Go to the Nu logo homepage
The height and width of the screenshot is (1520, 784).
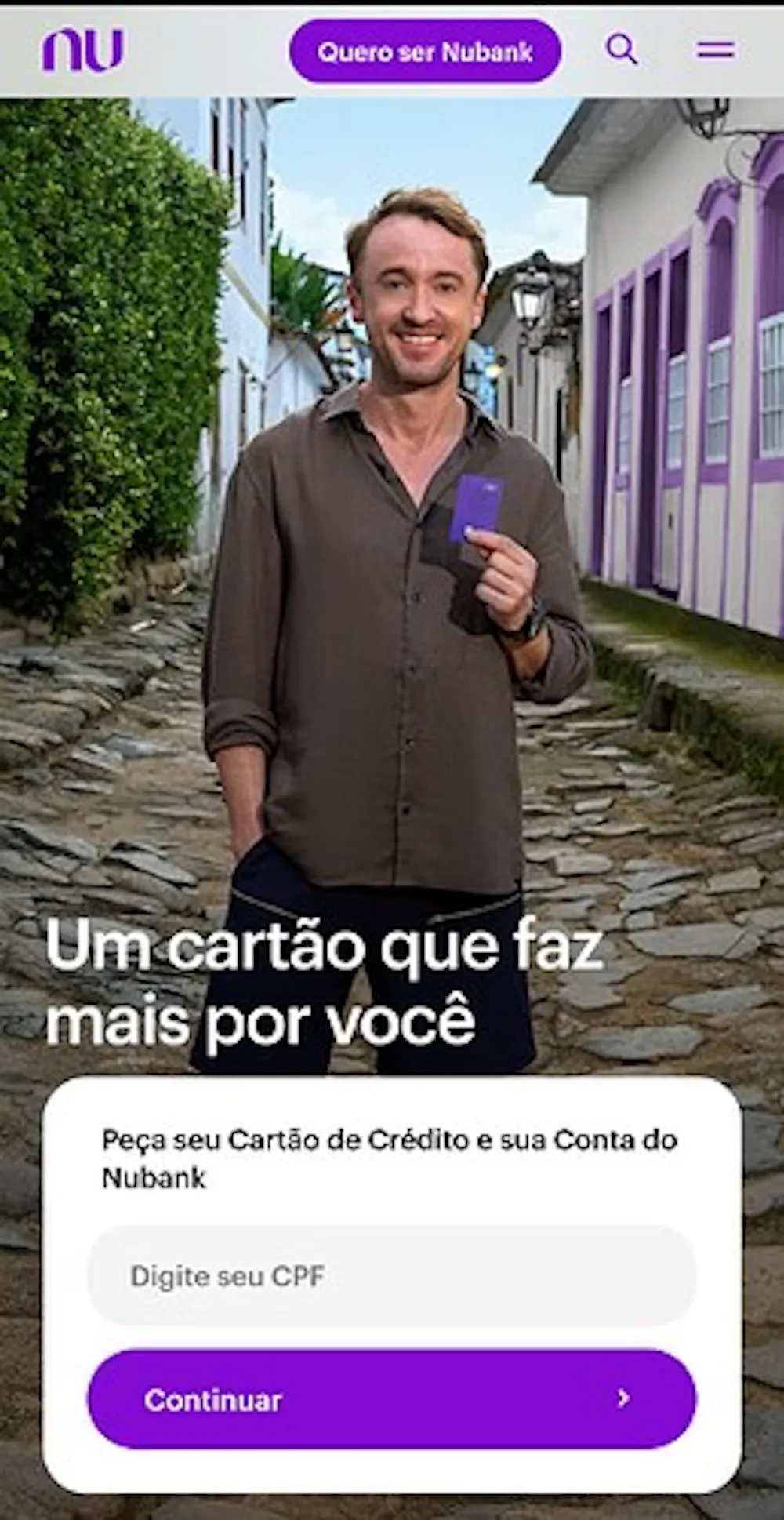(82, 50)
